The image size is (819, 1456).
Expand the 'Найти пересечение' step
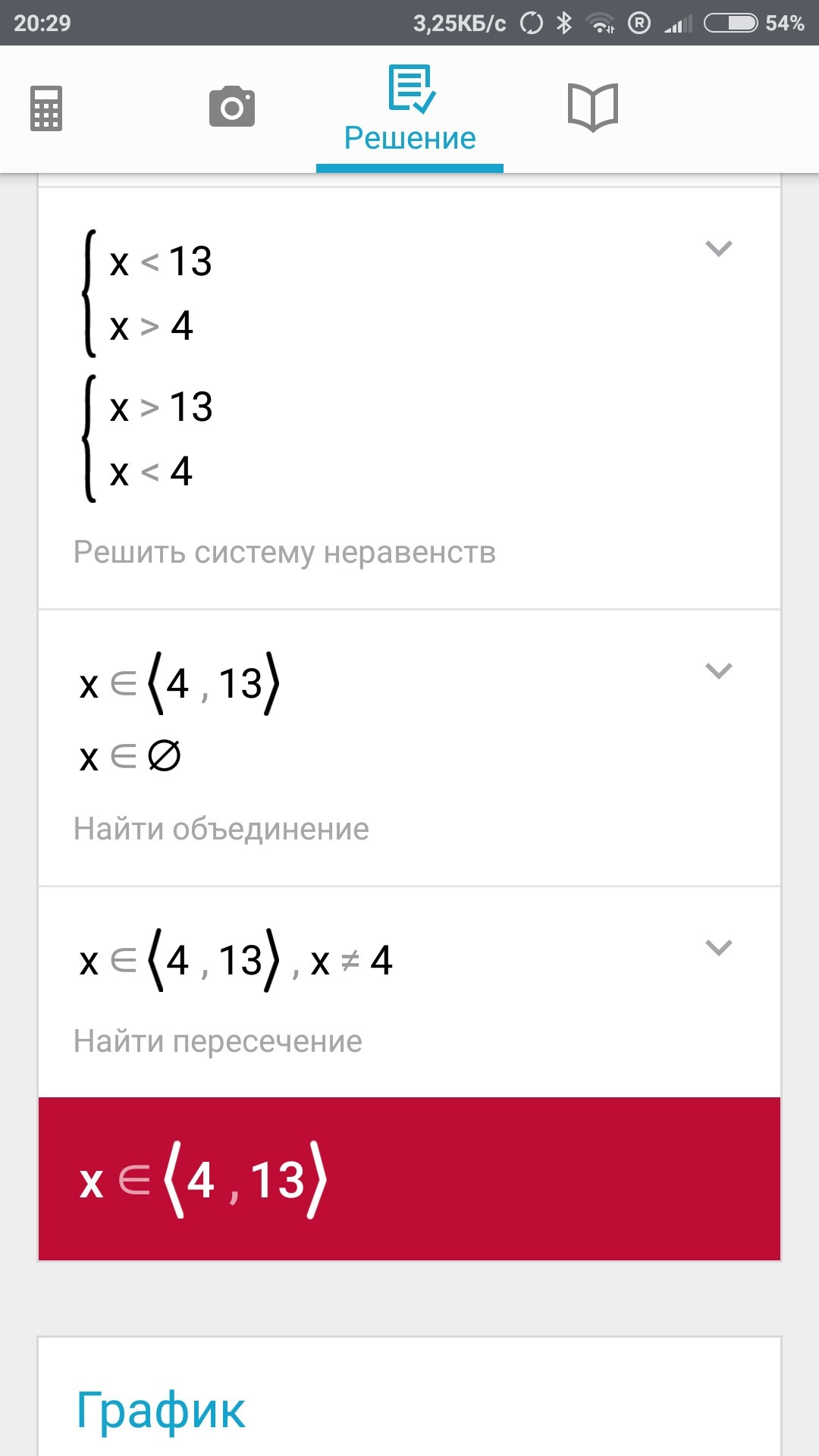pyautogui.click(x=718, y=947)
